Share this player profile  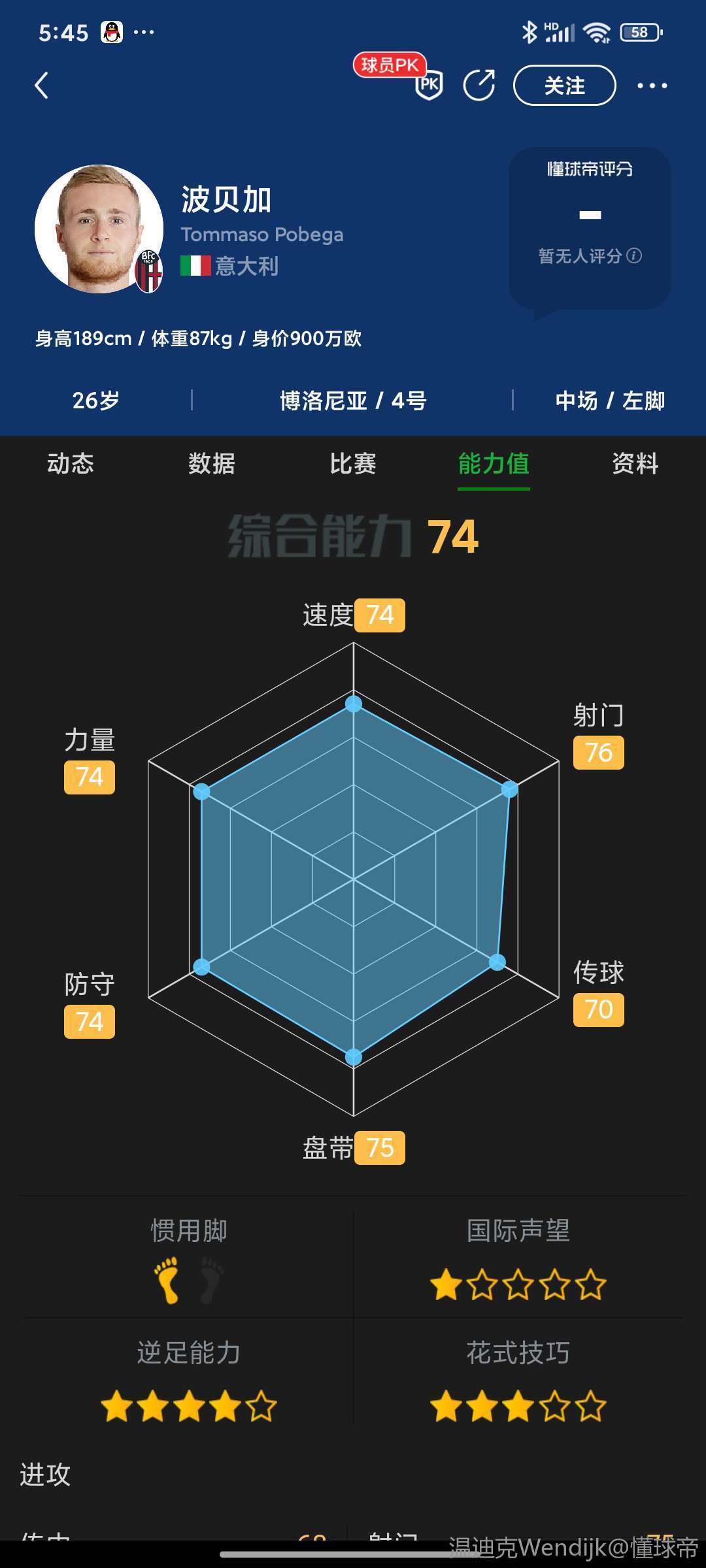[x=479, y=86]
